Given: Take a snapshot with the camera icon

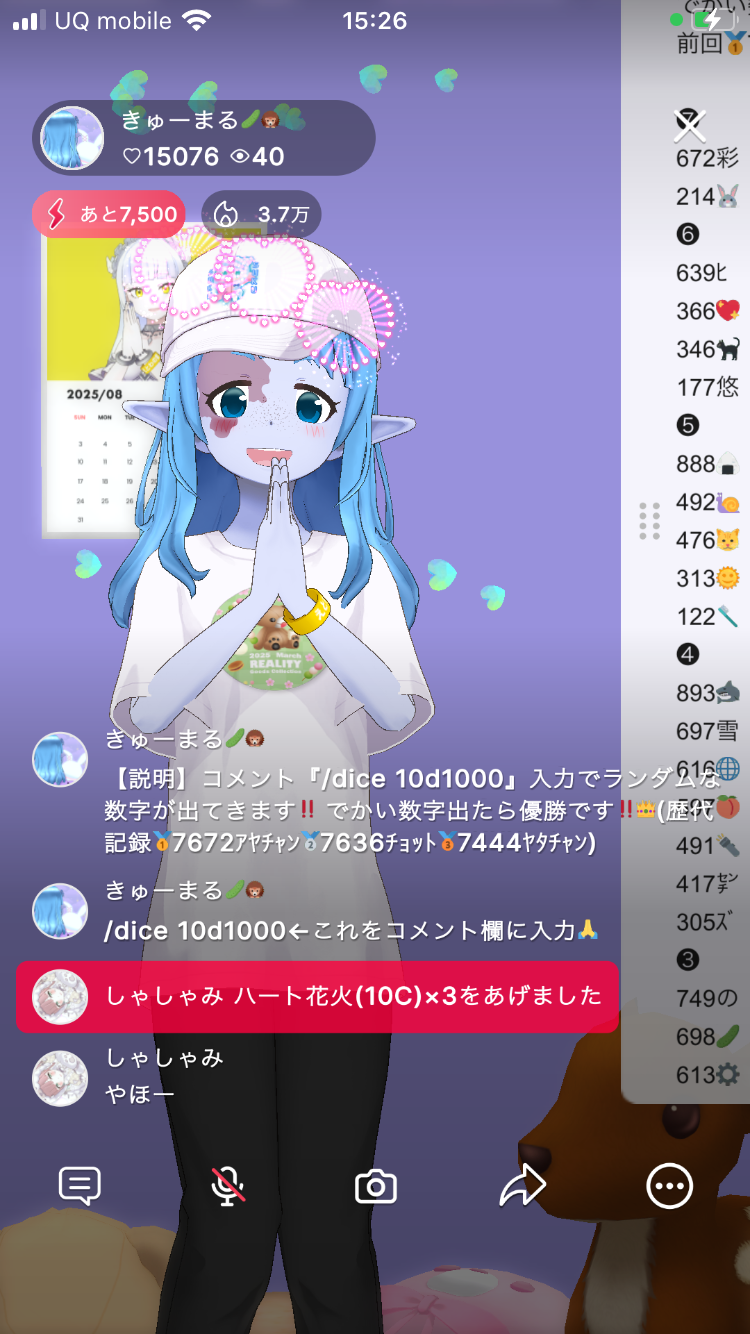Looking at the screenshot, I should tap(376, 1187).
